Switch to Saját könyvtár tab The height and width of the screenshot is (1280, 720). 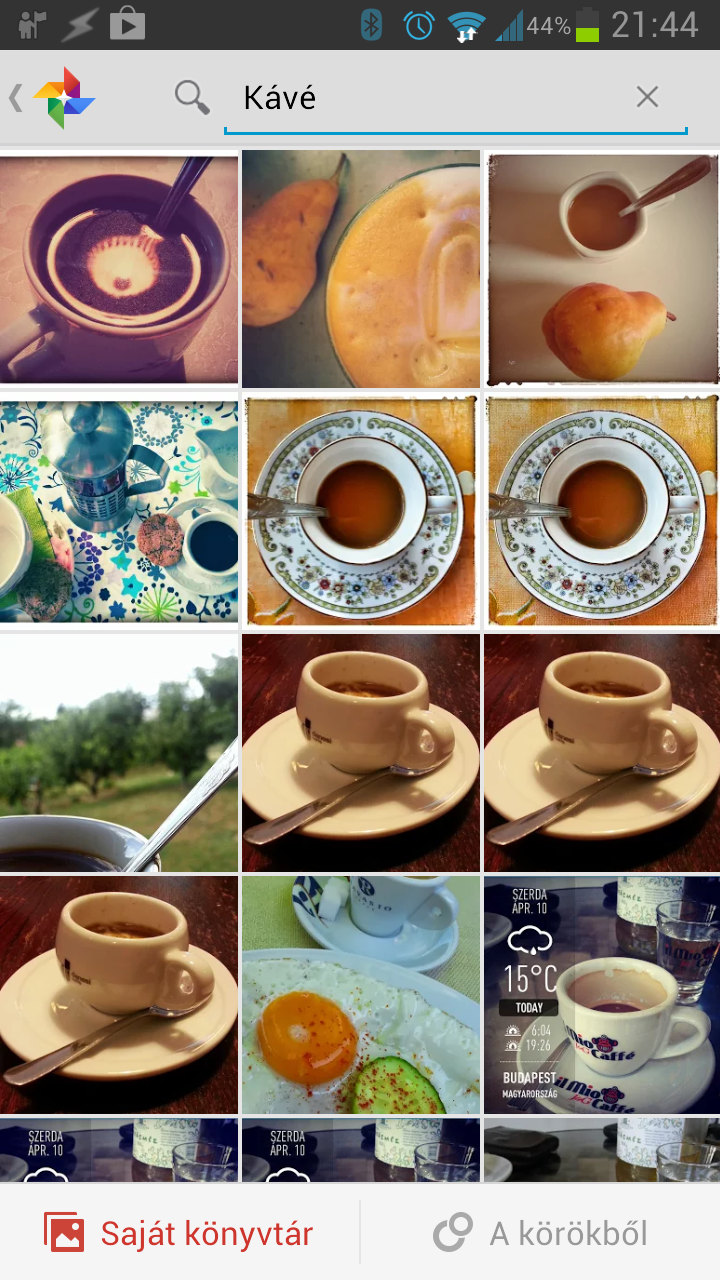coord(179,1233)
